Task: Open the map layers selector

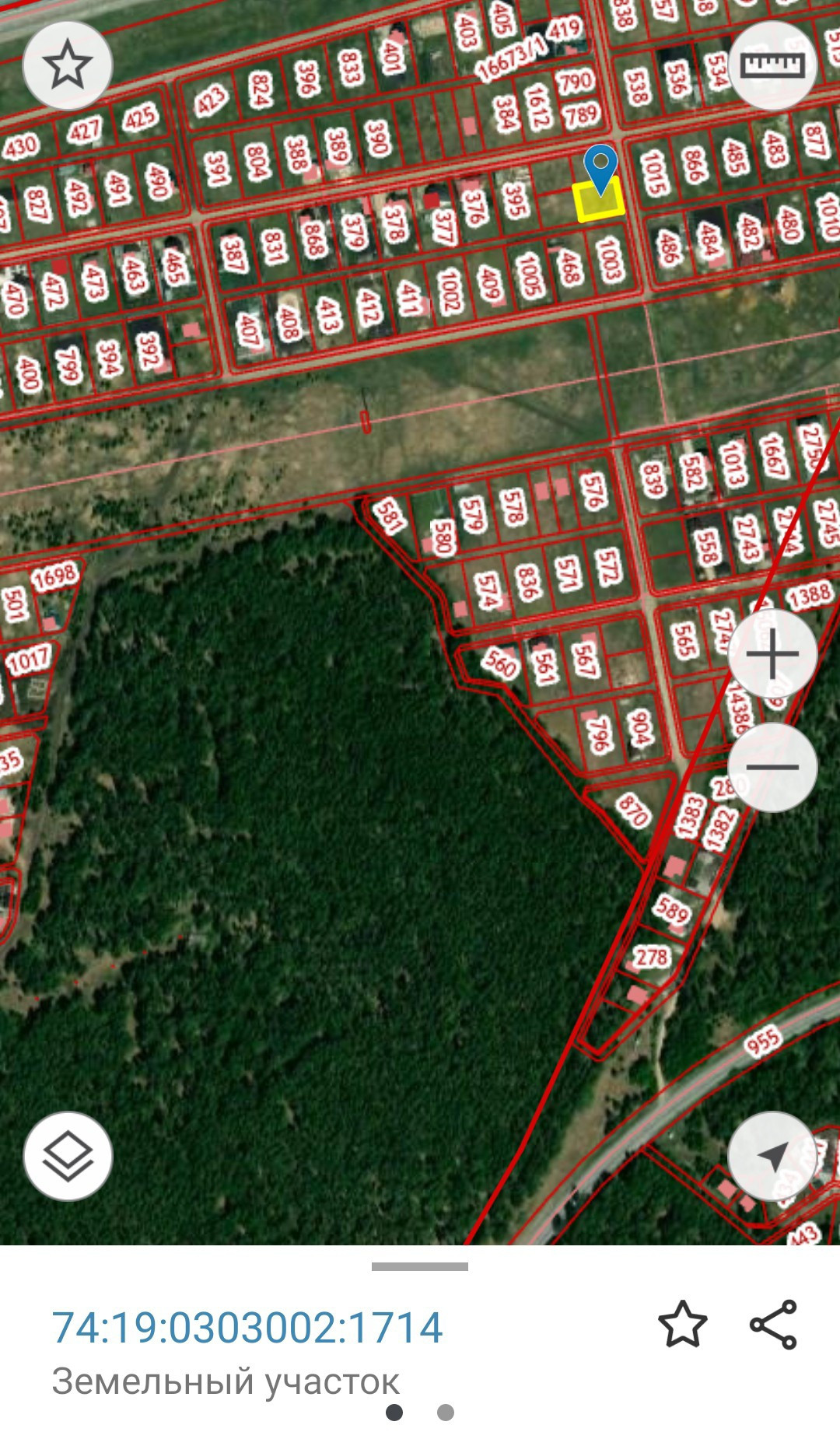Action: (68, 1157)
